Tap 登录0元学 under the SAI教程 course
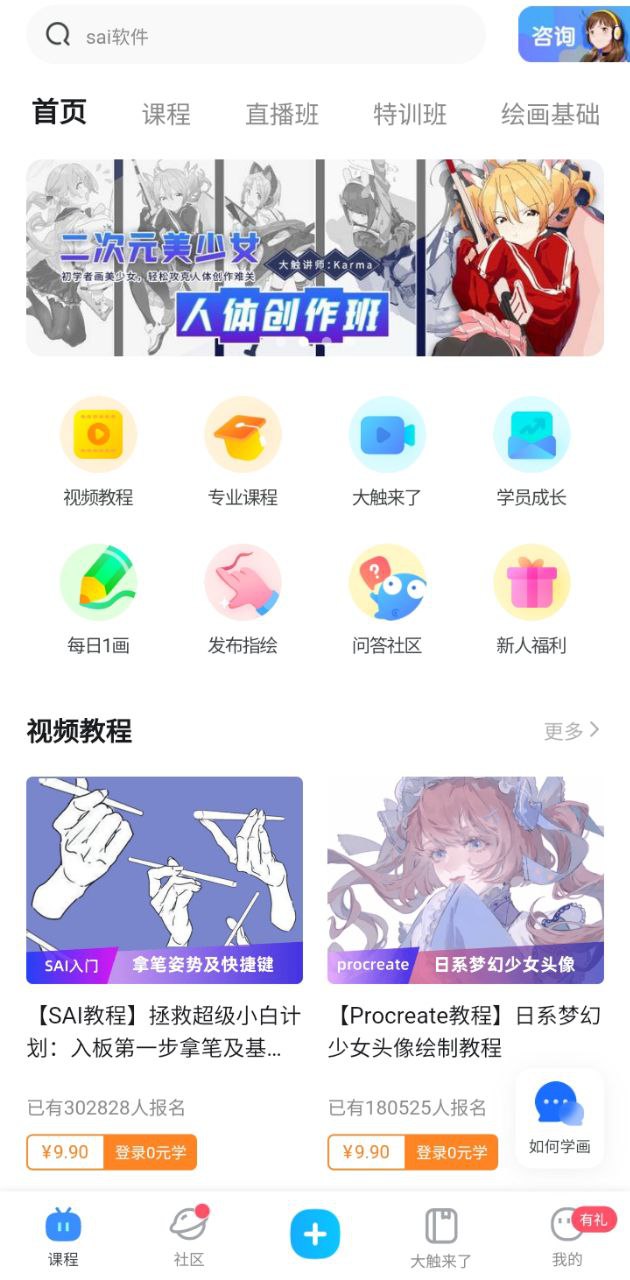Viewport: 630px width, 1280px height. (151, 1152)
